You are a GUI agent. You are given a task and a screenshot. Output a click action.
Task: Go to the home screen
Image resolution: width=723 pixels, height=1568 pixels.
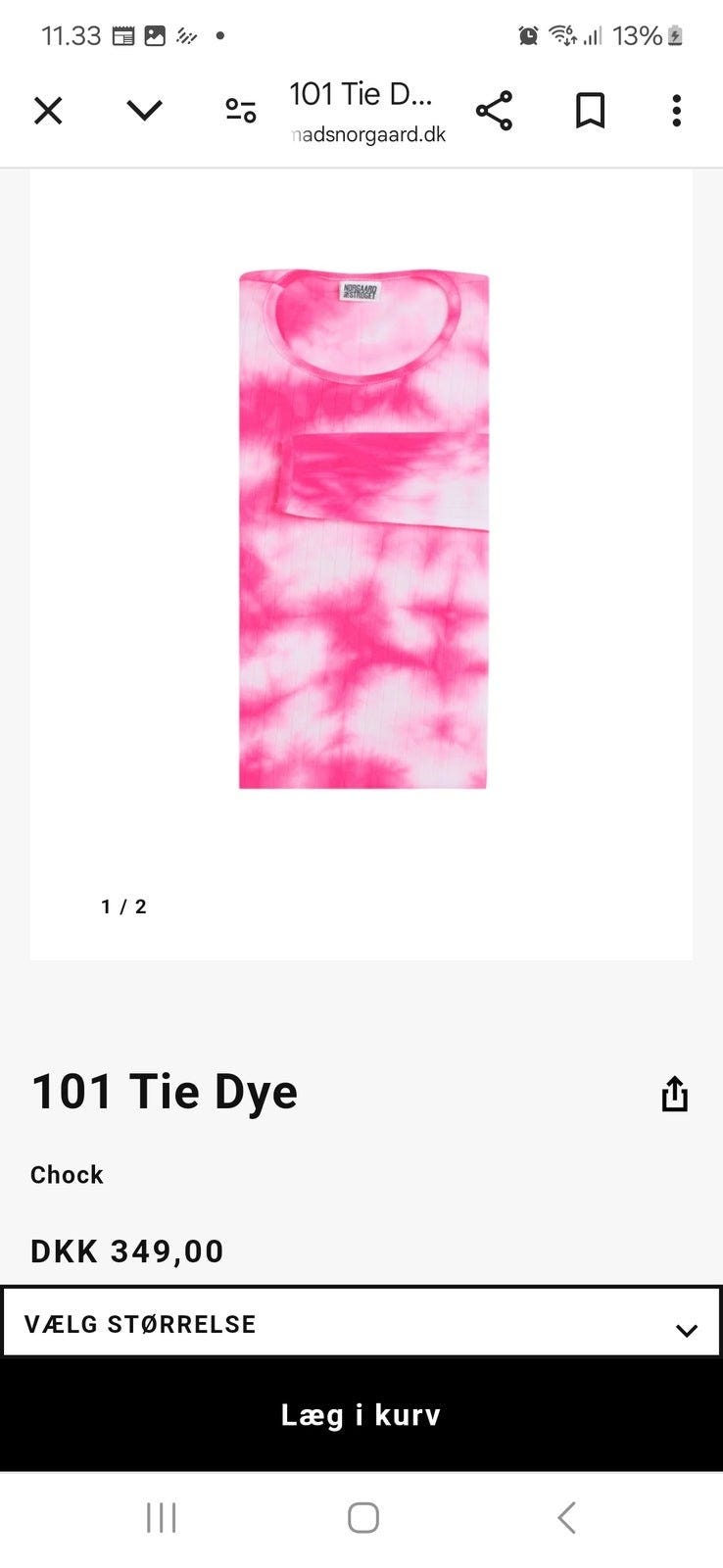pyautogui.click(x=363, y=1518)
